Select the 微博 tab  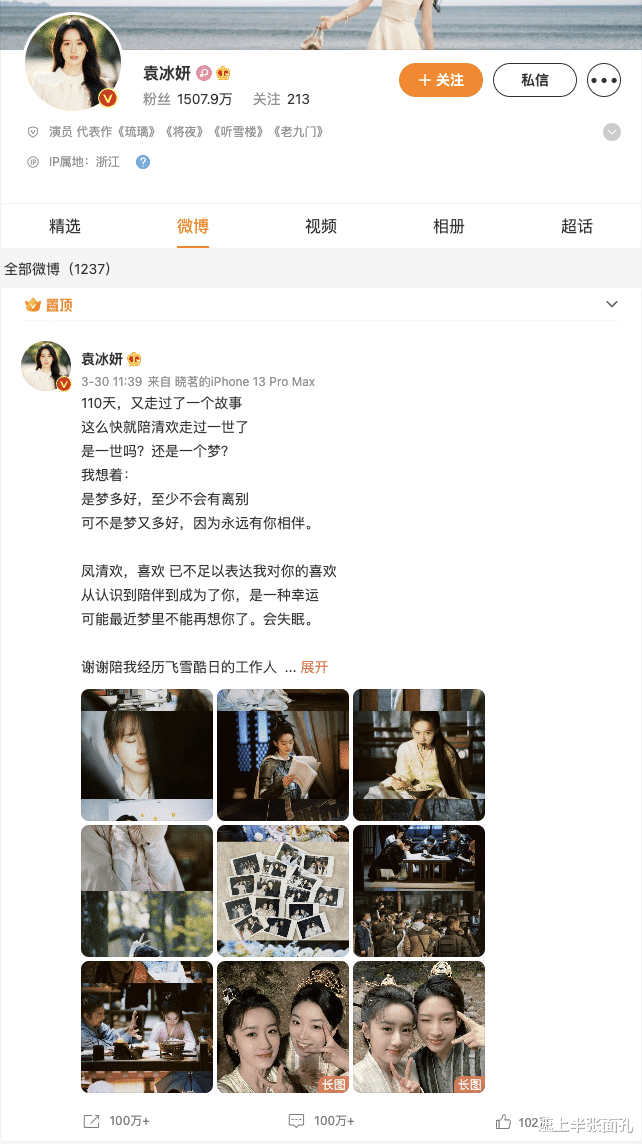[x=193, y=226]
